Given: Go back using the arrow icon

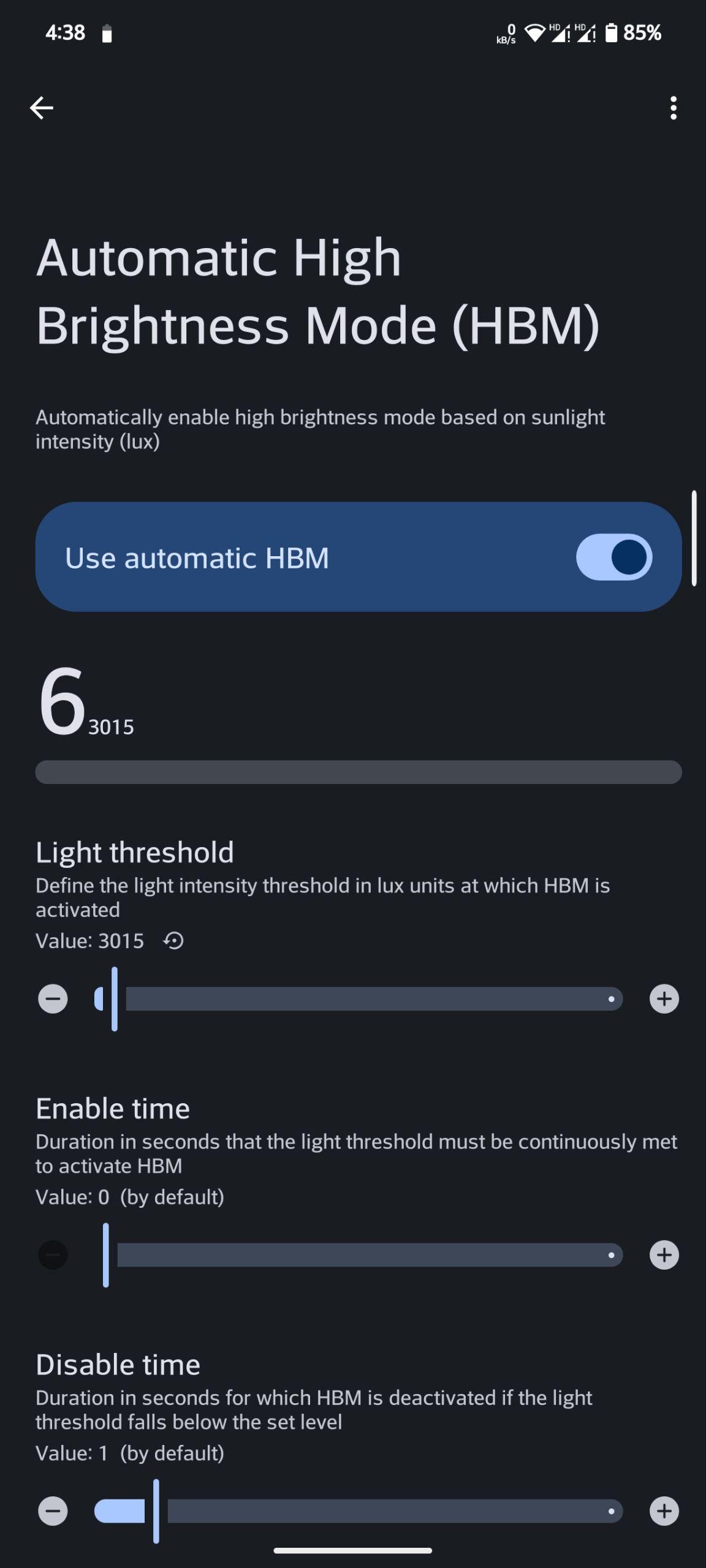Looking at the screenshot, I should tap(42, 108).
